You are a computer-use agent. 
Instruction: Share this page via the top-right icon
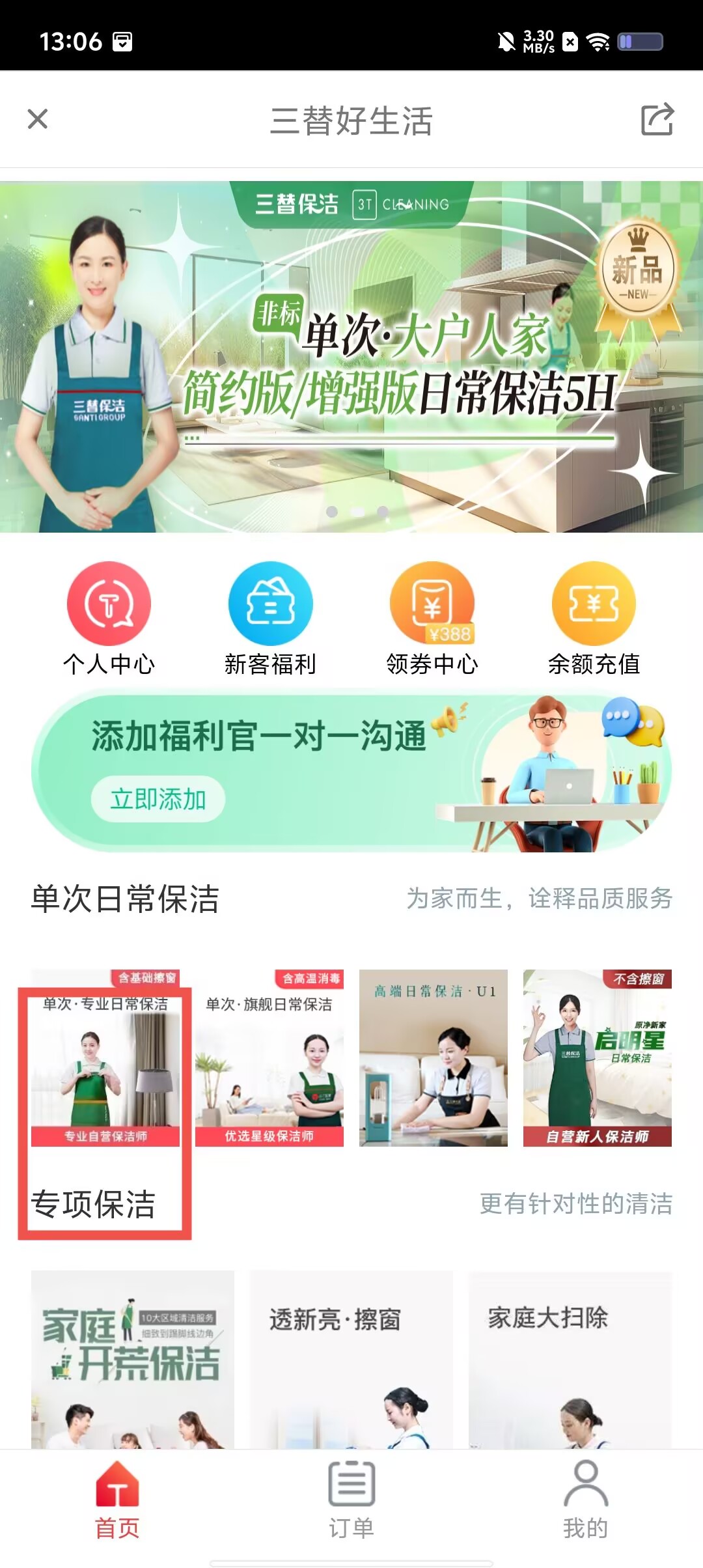pyautogui.click(x=657, y=120)
